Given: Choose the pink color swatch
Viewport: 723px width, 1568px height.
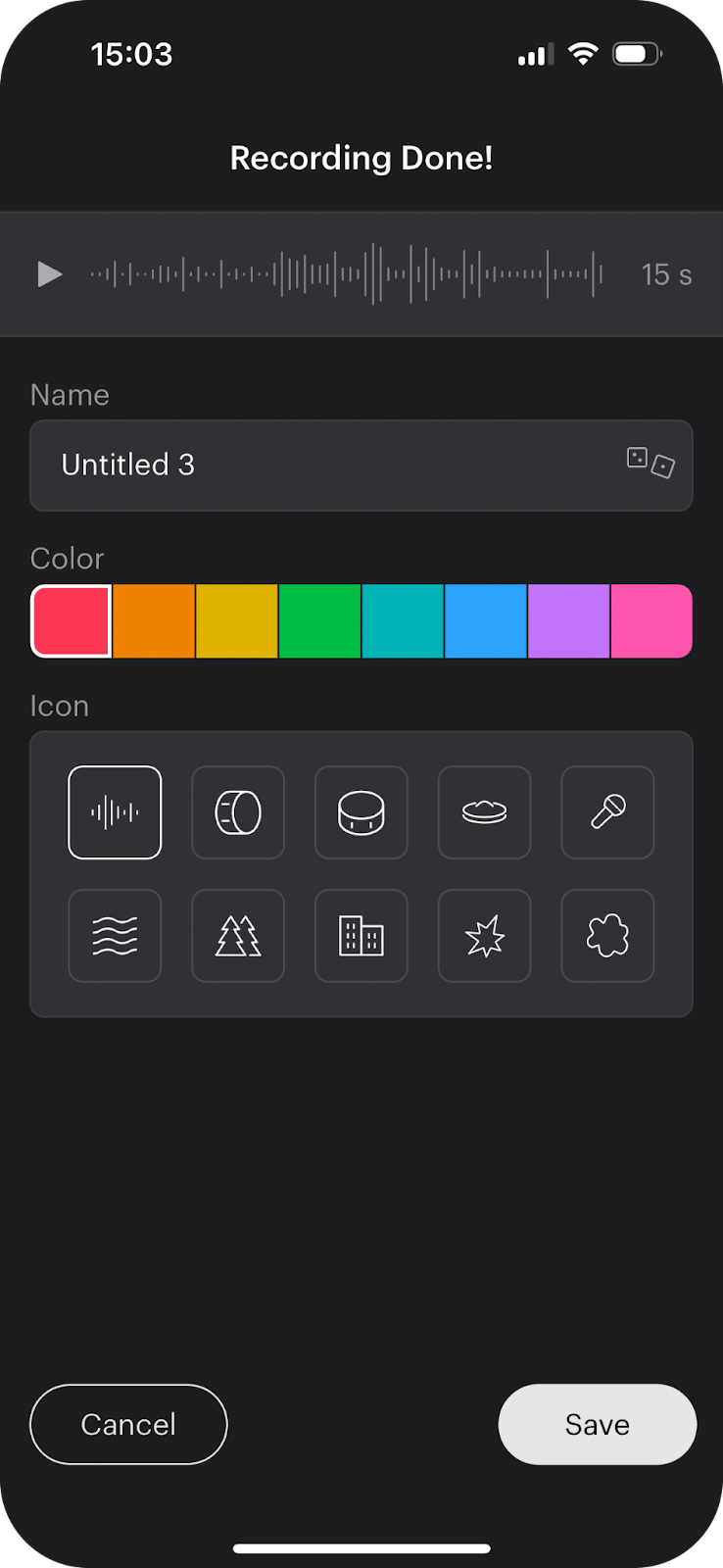Looking at the screenshot, I should click(x=651, y=621).
